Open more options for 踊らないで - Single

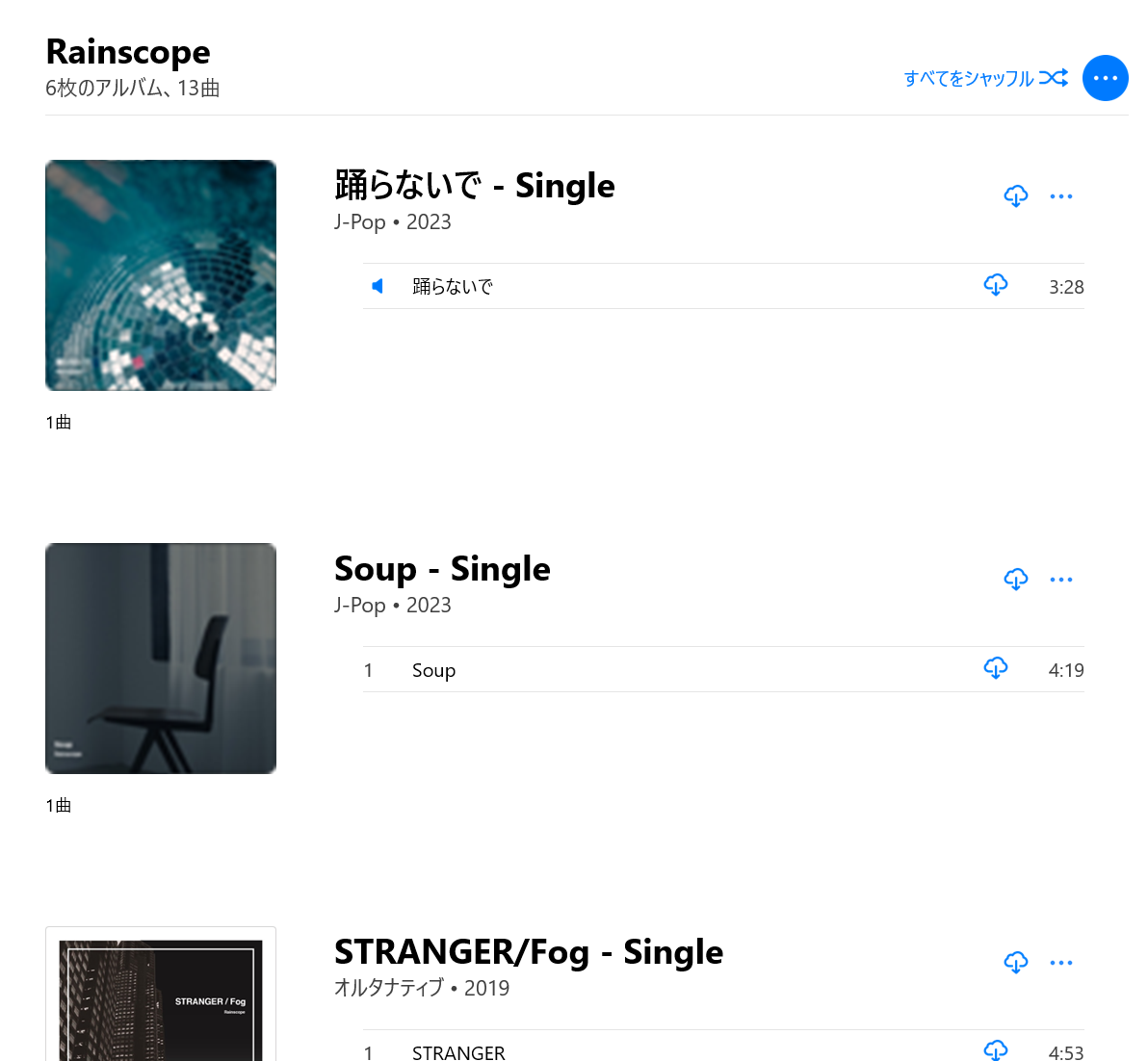(1061, 196)
